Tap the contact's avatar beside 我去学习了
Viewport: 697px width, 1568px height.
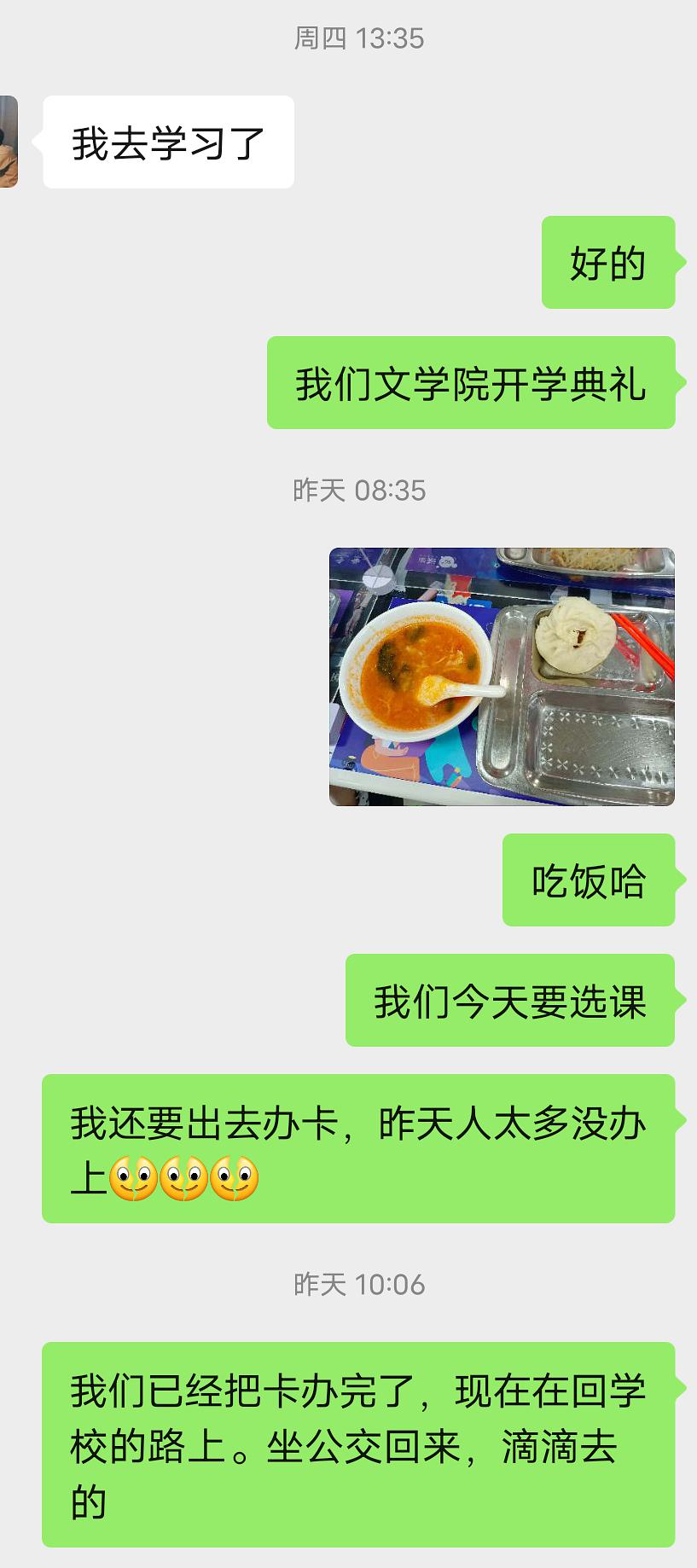tap(8, 142)
